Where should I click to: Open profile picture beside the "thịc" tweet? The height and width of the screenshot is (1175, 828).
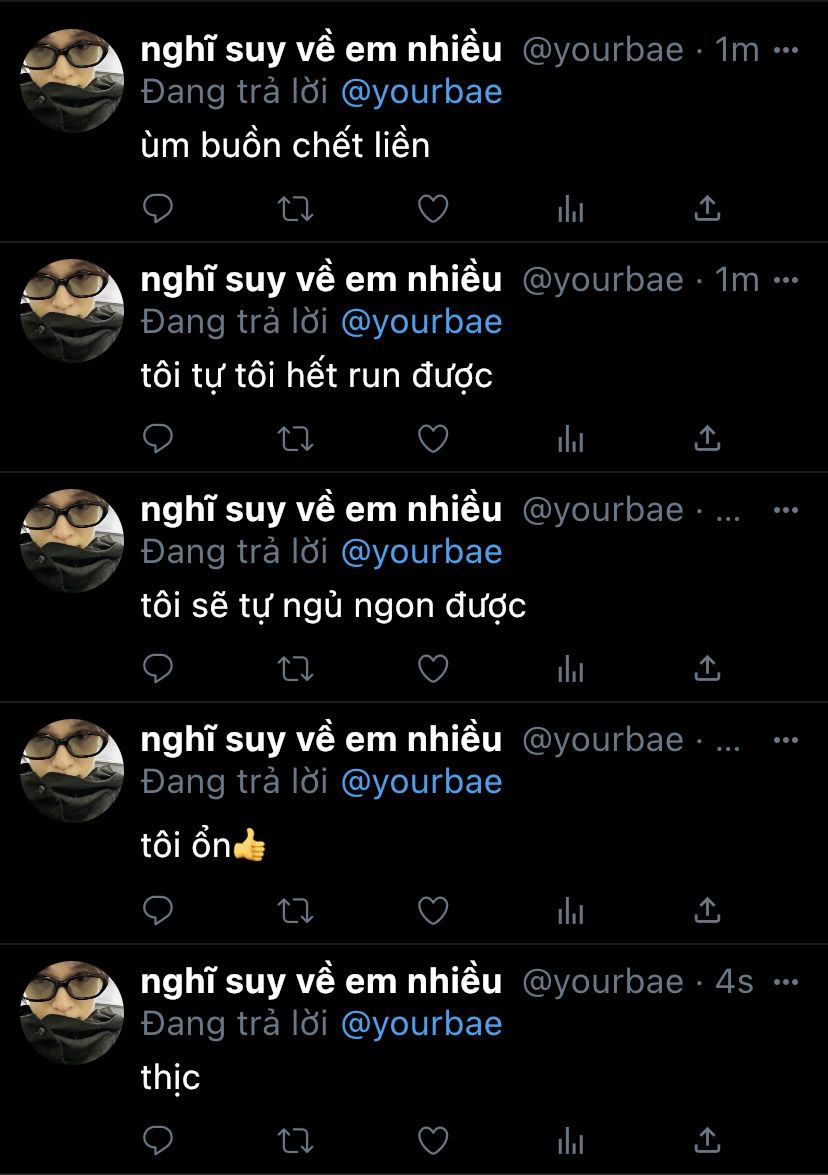72,1012
